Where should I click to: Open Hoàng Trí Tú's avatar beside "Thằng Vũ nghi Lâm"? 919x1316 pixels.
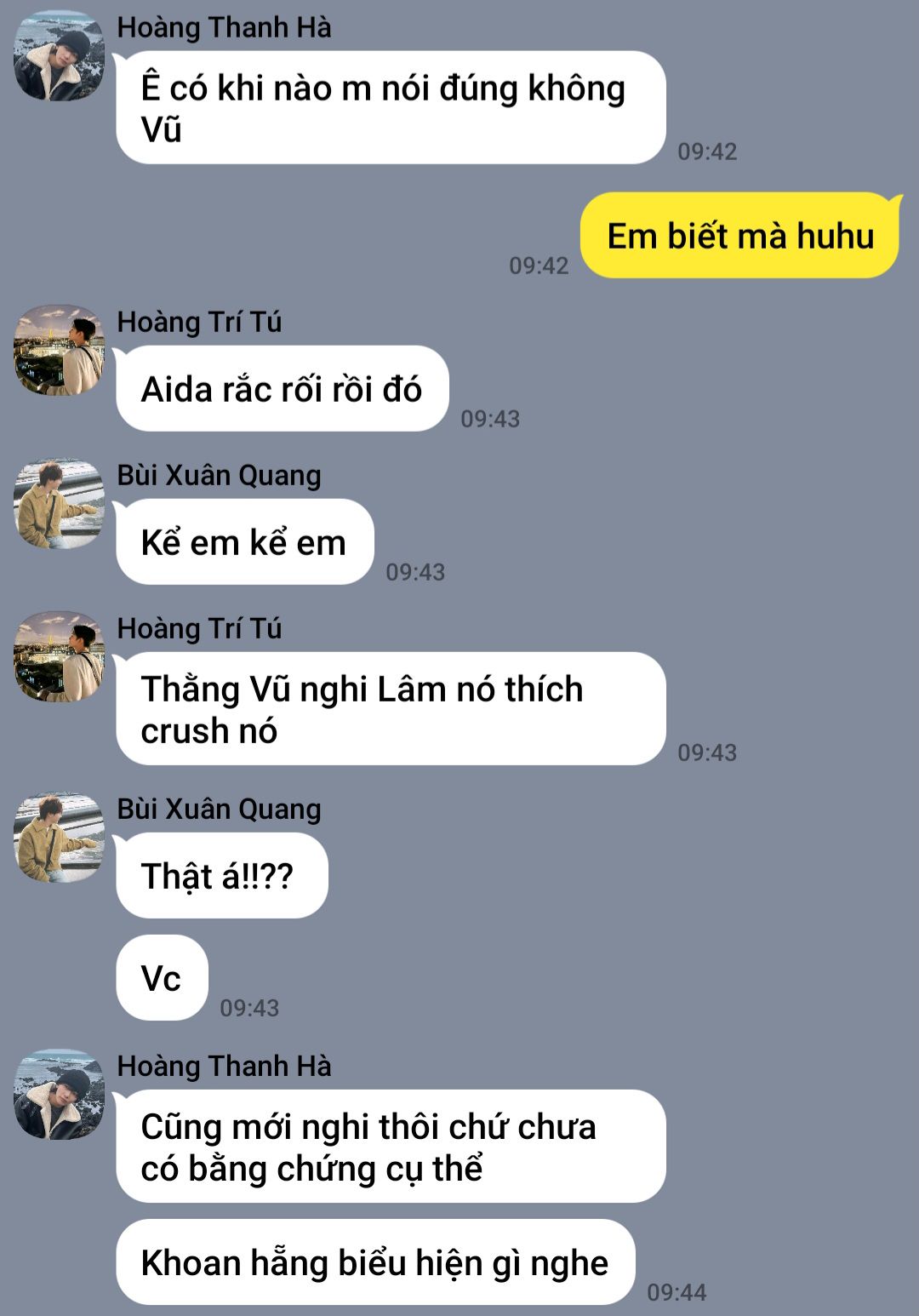pyautogui.click(x=59, y=656)
